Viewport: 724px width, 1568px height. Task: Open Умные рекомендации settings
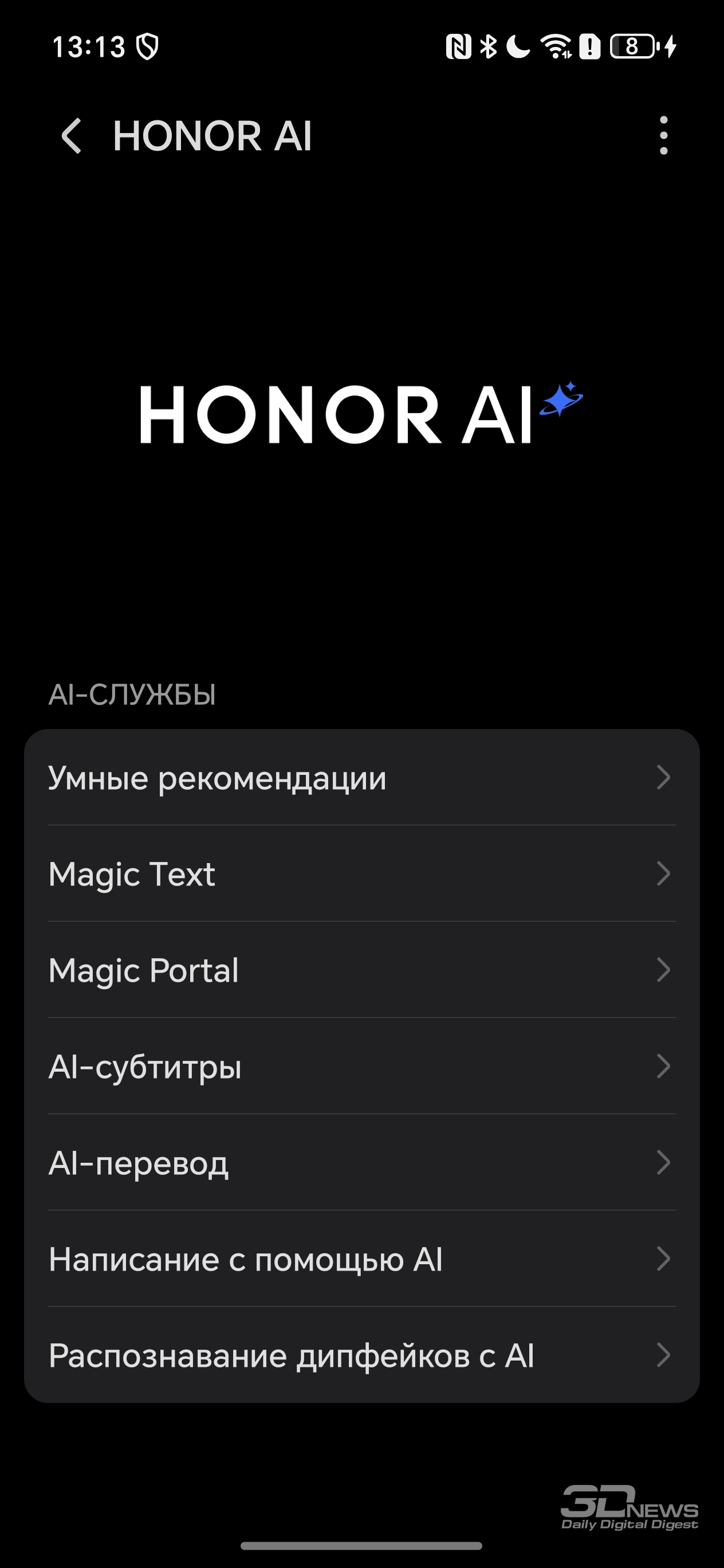[362, 777]
